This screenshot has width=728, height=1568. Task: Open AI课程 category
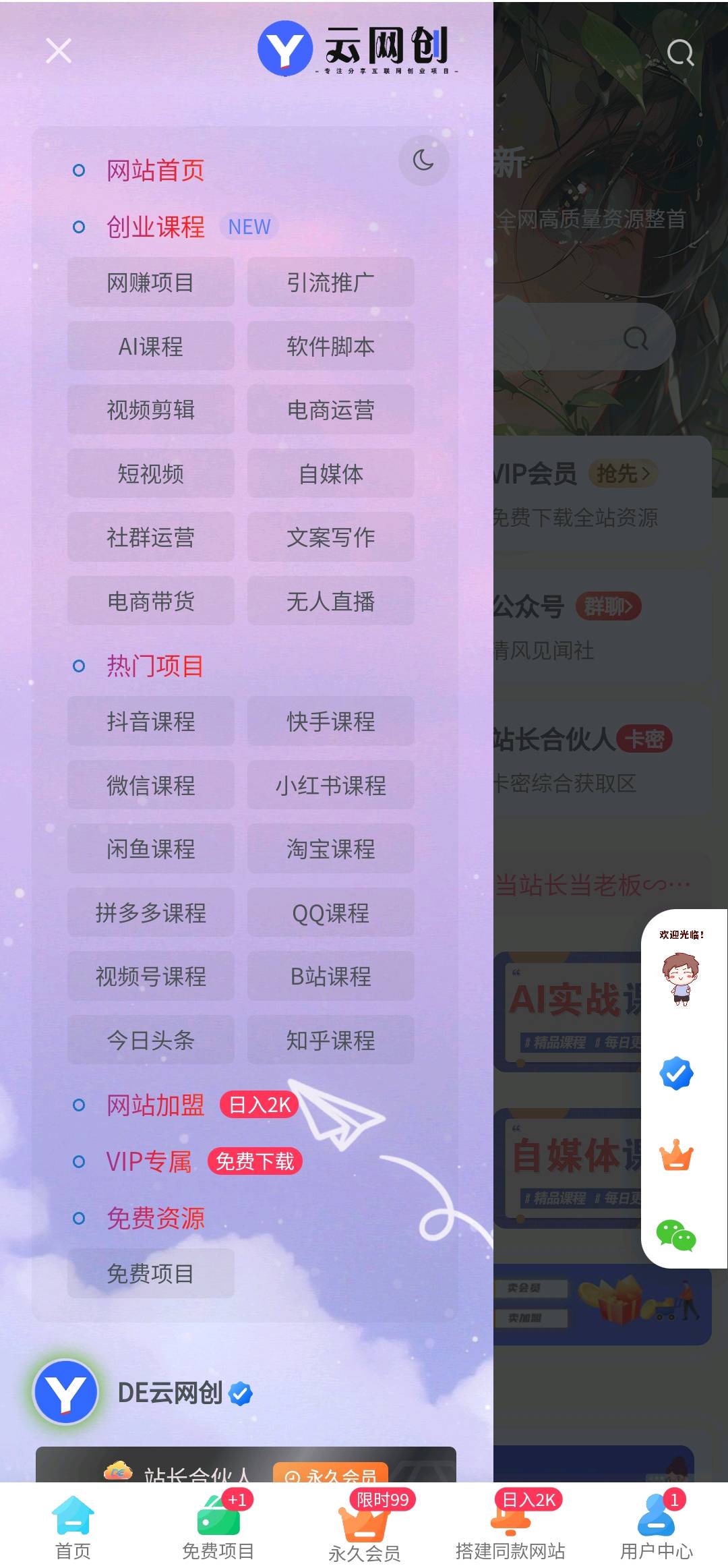(151, 346)
